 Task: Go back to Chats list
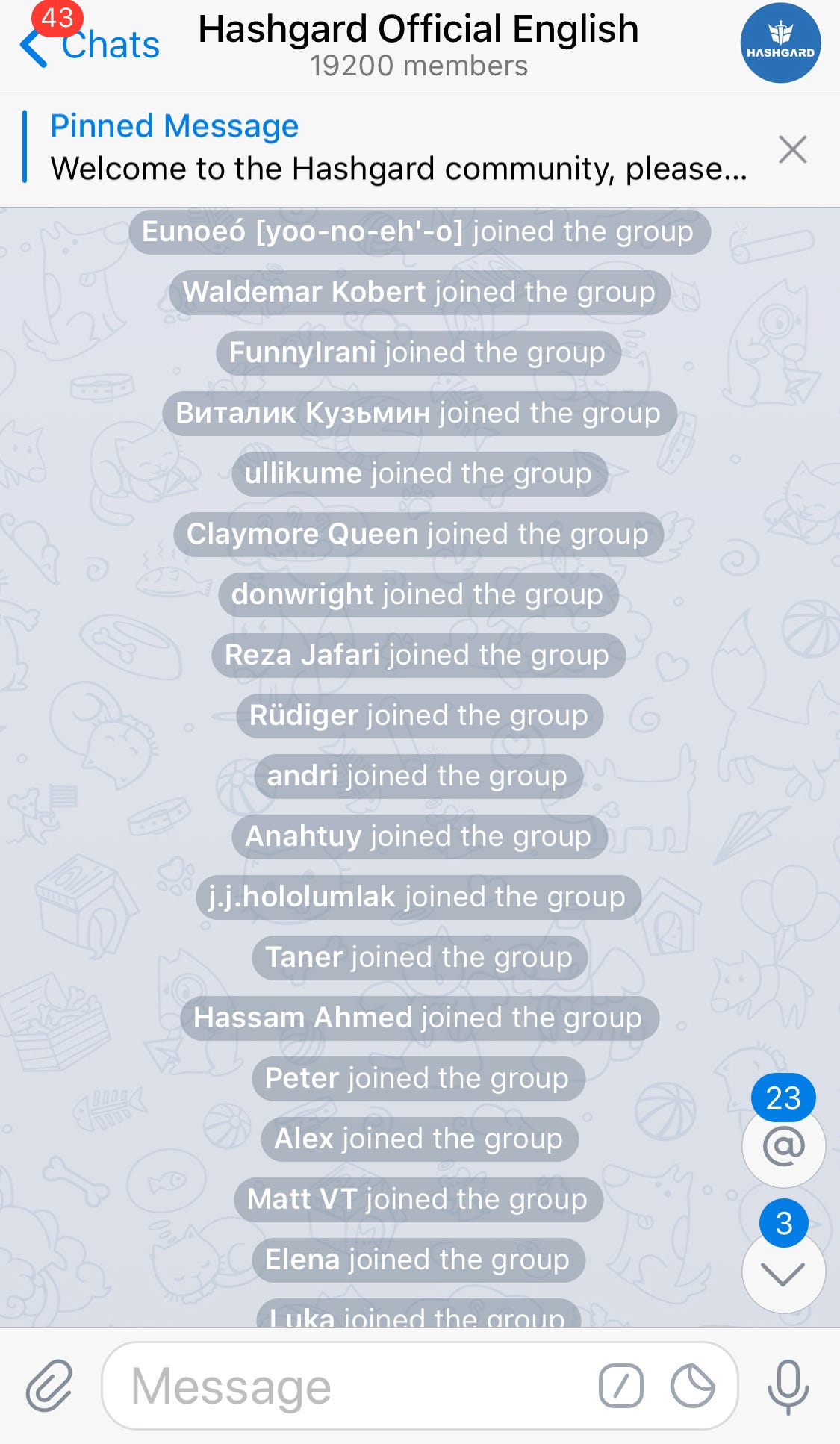pyautogui.click(x=90, y=45)
